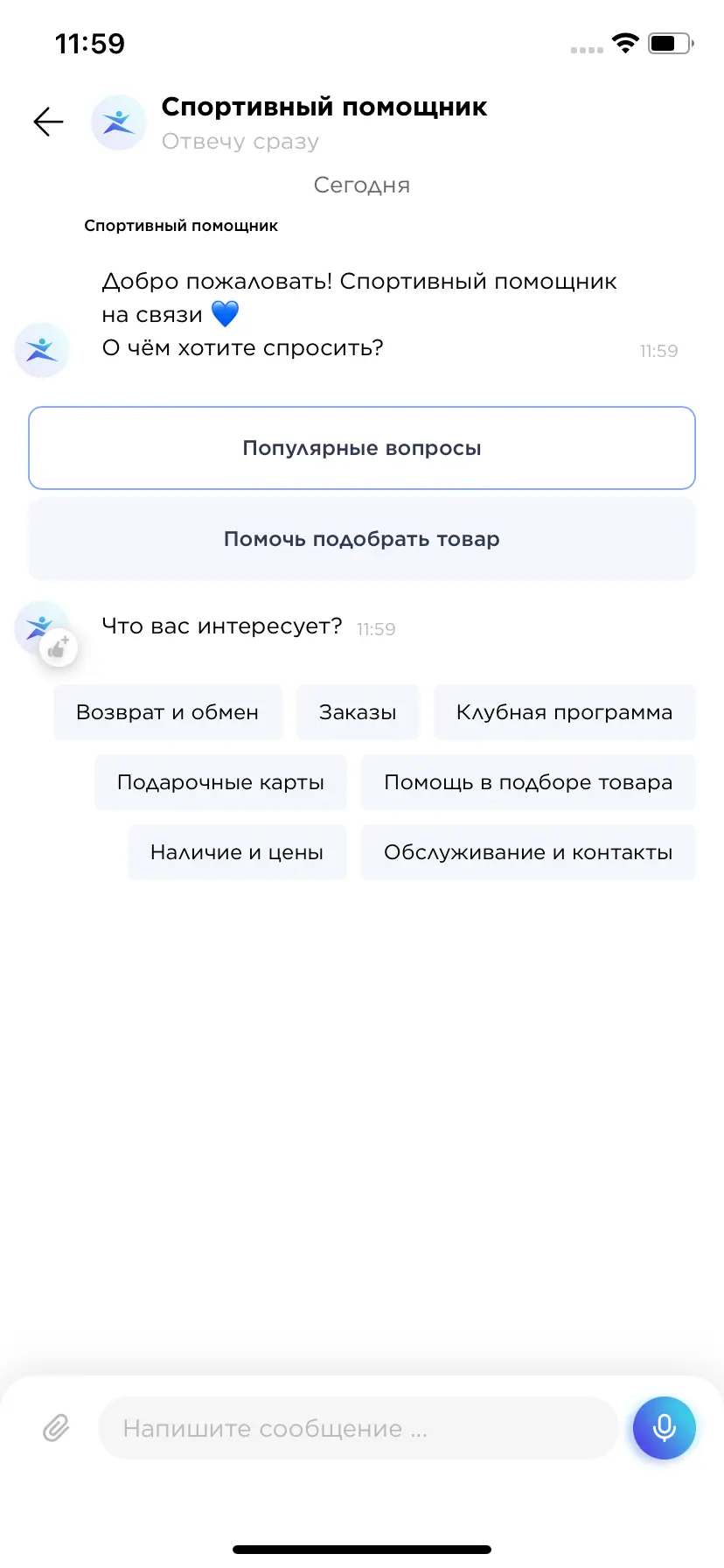Open the Заказы topic
724x1568 pixels.
point(358,712)
